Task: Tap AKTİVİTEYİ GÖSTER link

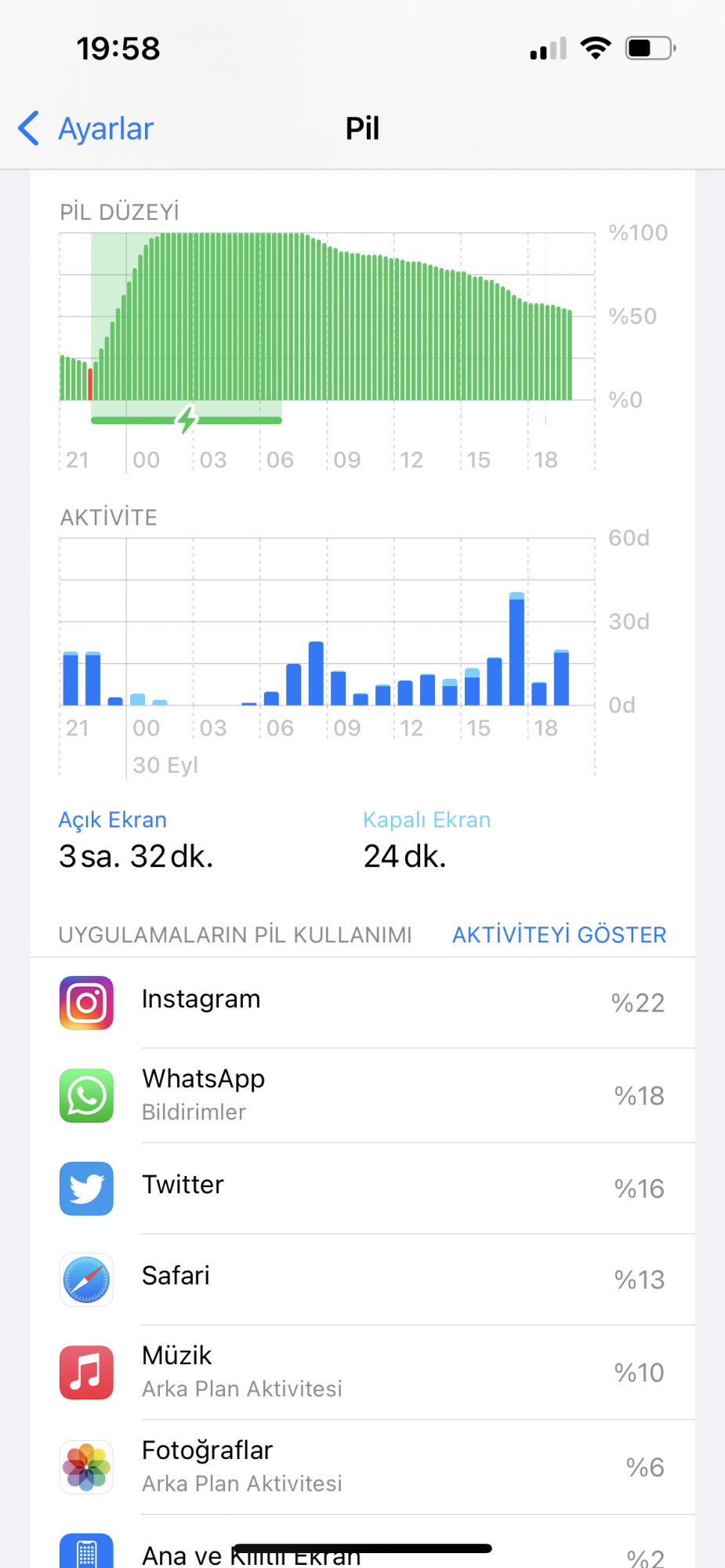Action: 559,935
